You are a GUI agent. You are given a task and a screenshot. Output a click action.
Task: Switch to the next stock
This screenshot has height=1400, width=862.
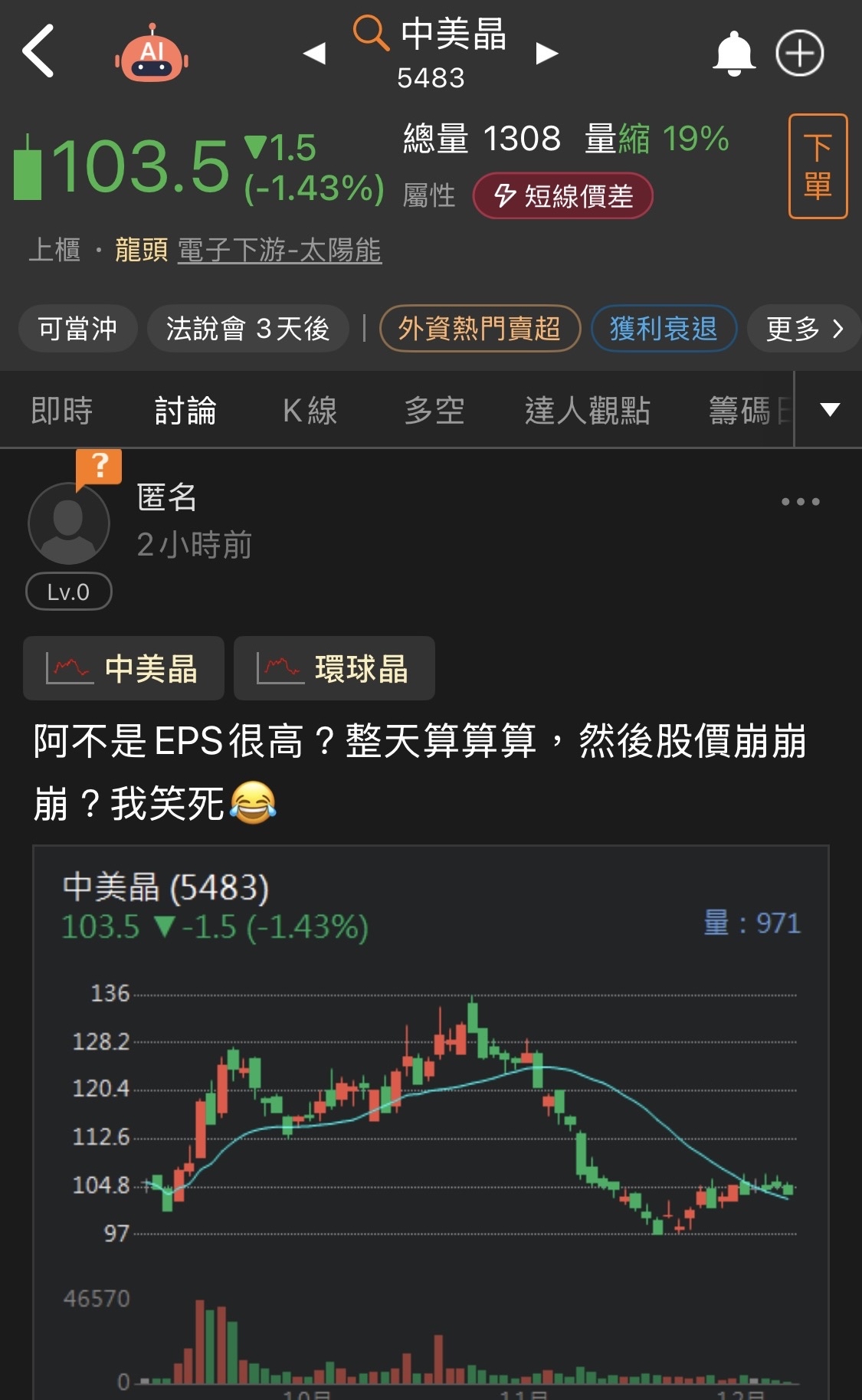click(x=547, y=53)
